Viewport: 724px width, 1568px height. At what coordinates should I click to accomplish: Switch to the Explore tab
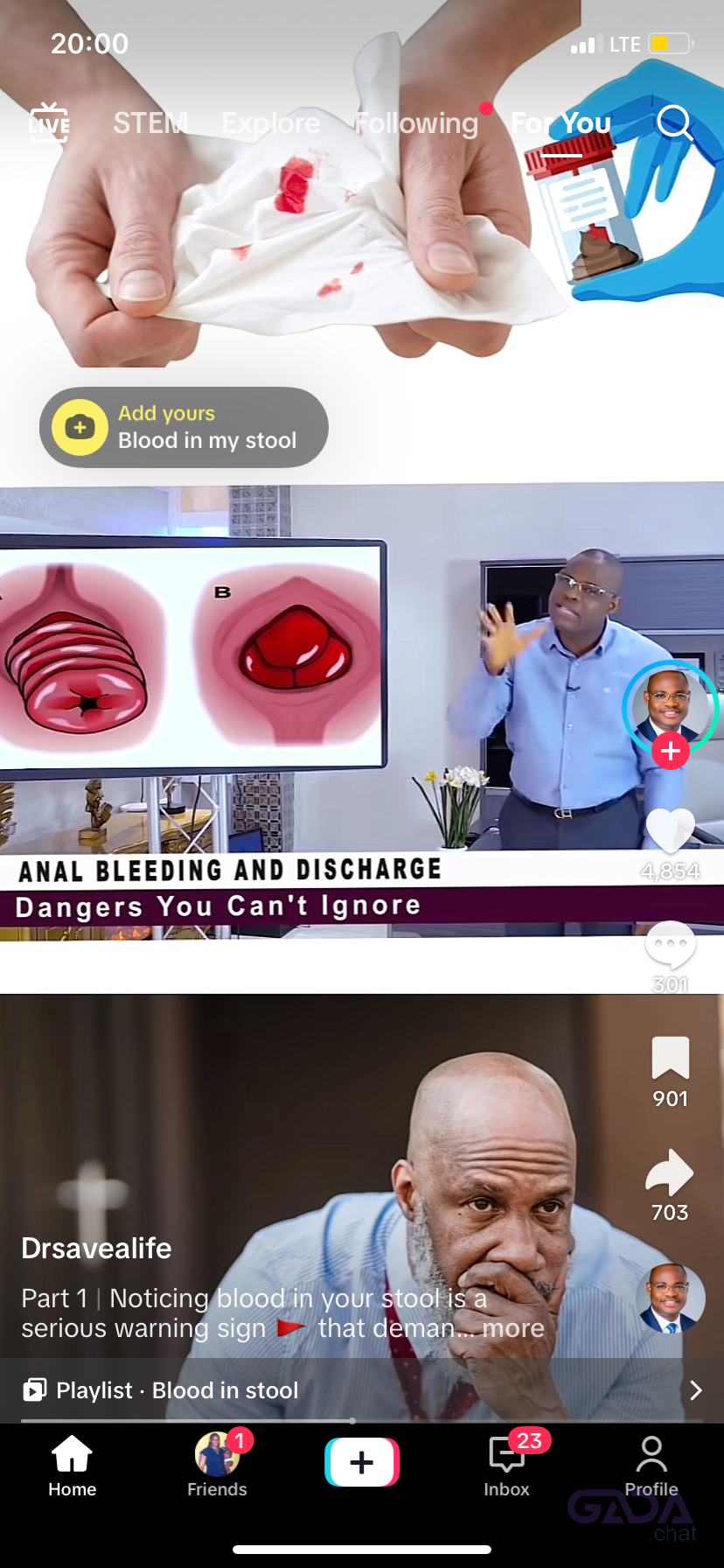[x=271, y=123]
